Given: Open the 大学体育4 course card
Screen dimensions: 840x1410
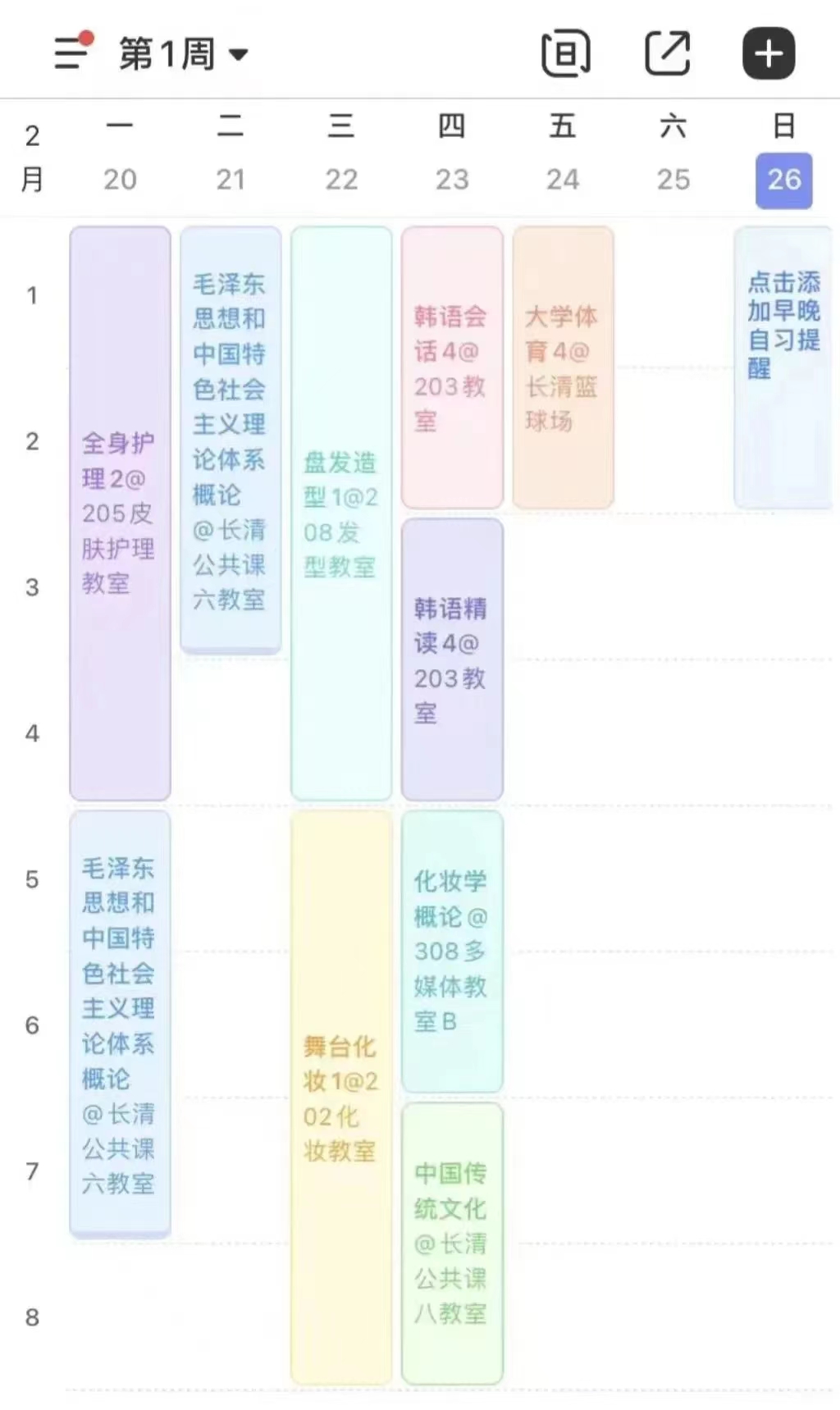Looking at the screenshot, I should coord(563,367).
